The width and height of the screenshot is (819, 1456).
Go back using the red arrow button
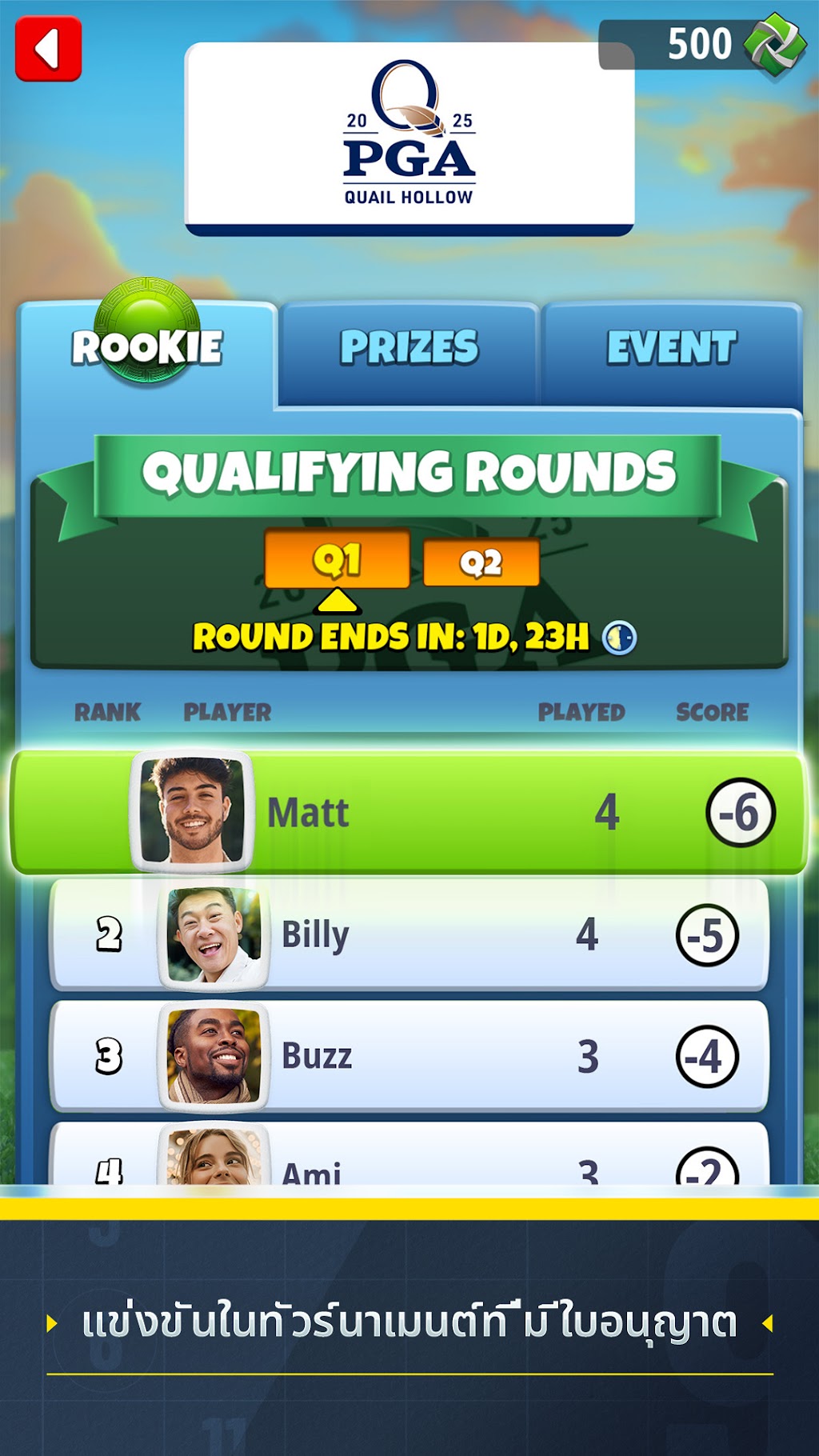click(x=48, y=49)
